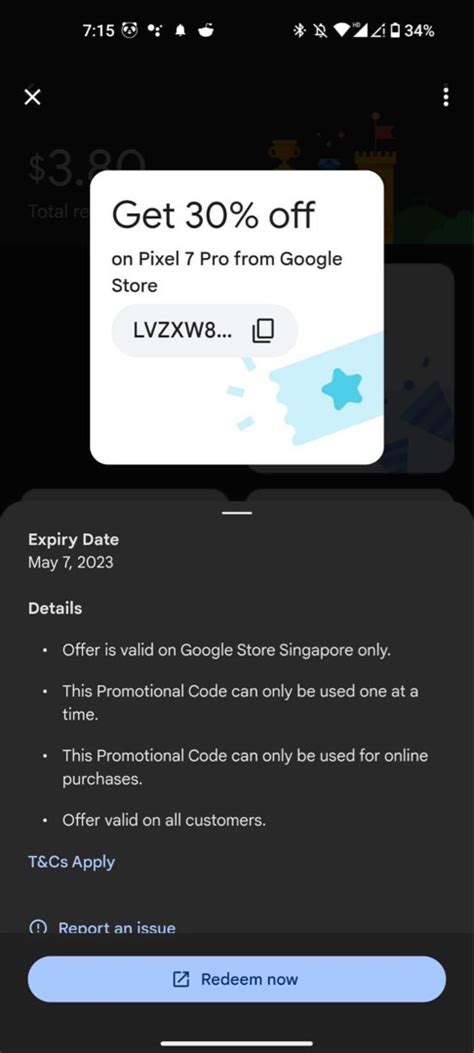Tap the bottom sheet drag handle
Screen dimensions: 474x1053
point(237,513)
